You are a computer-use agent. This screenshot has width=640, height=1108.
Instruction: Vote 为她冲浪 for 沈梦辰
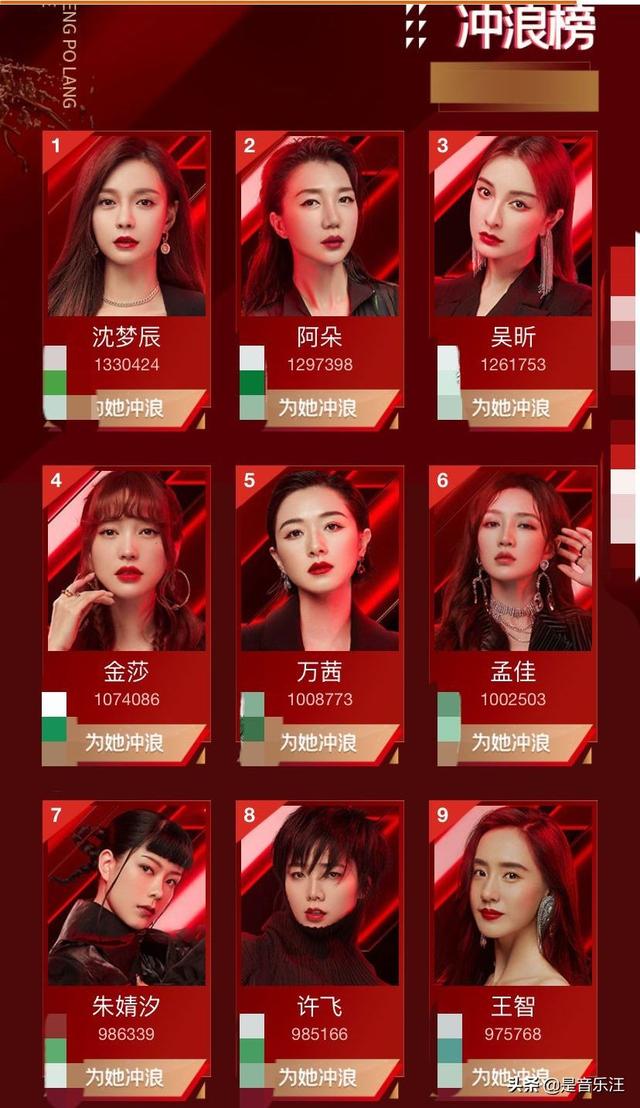click(132, 408)
